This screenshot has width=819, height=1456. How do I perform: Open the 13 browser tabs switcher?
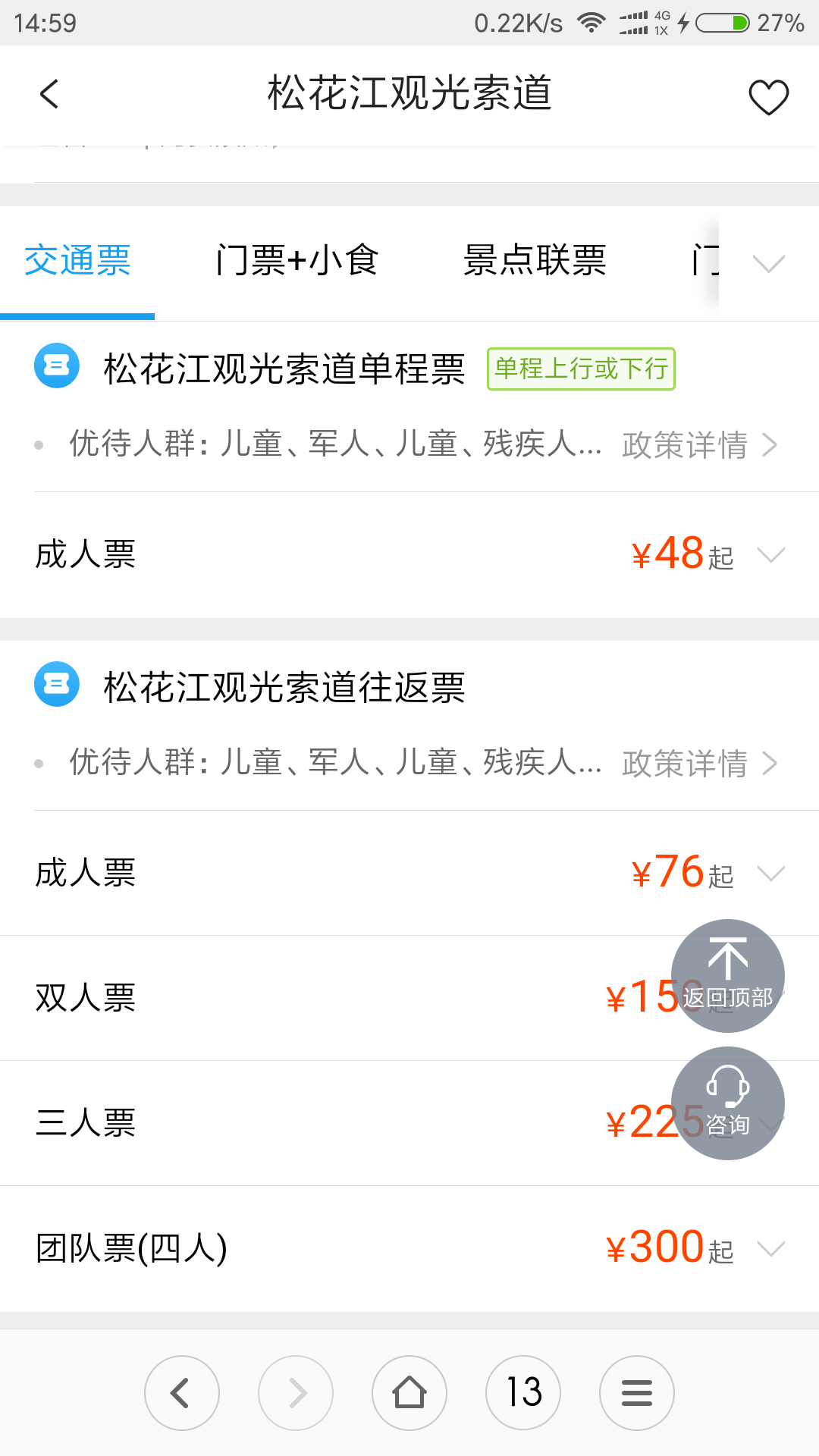[523, 1393]
